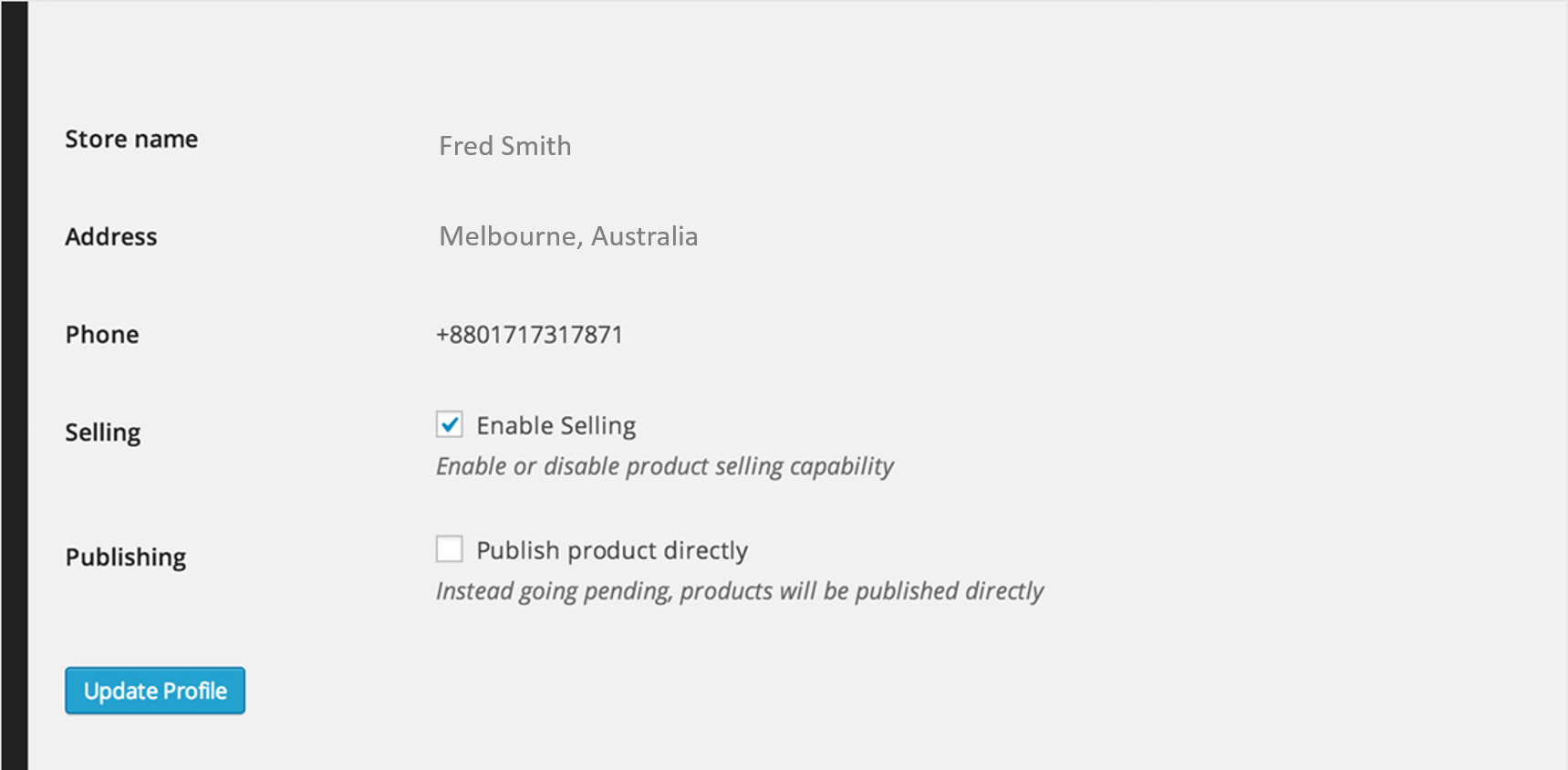This screenshot has height=770, width=1568.
Task: Edit the Phone number field
Action: click(x=529, y=335)
